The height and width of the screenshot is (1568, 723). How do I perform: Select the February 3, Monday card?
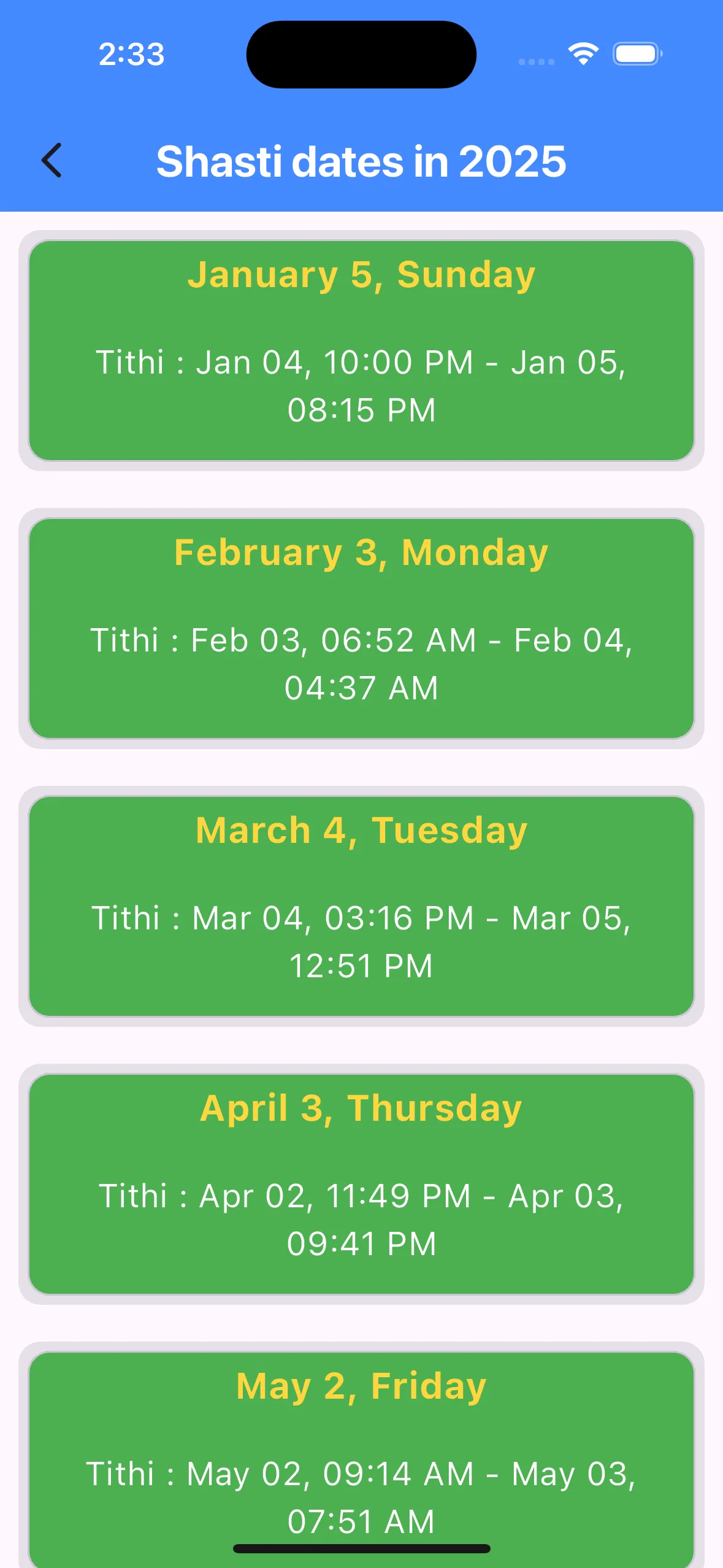361,628
